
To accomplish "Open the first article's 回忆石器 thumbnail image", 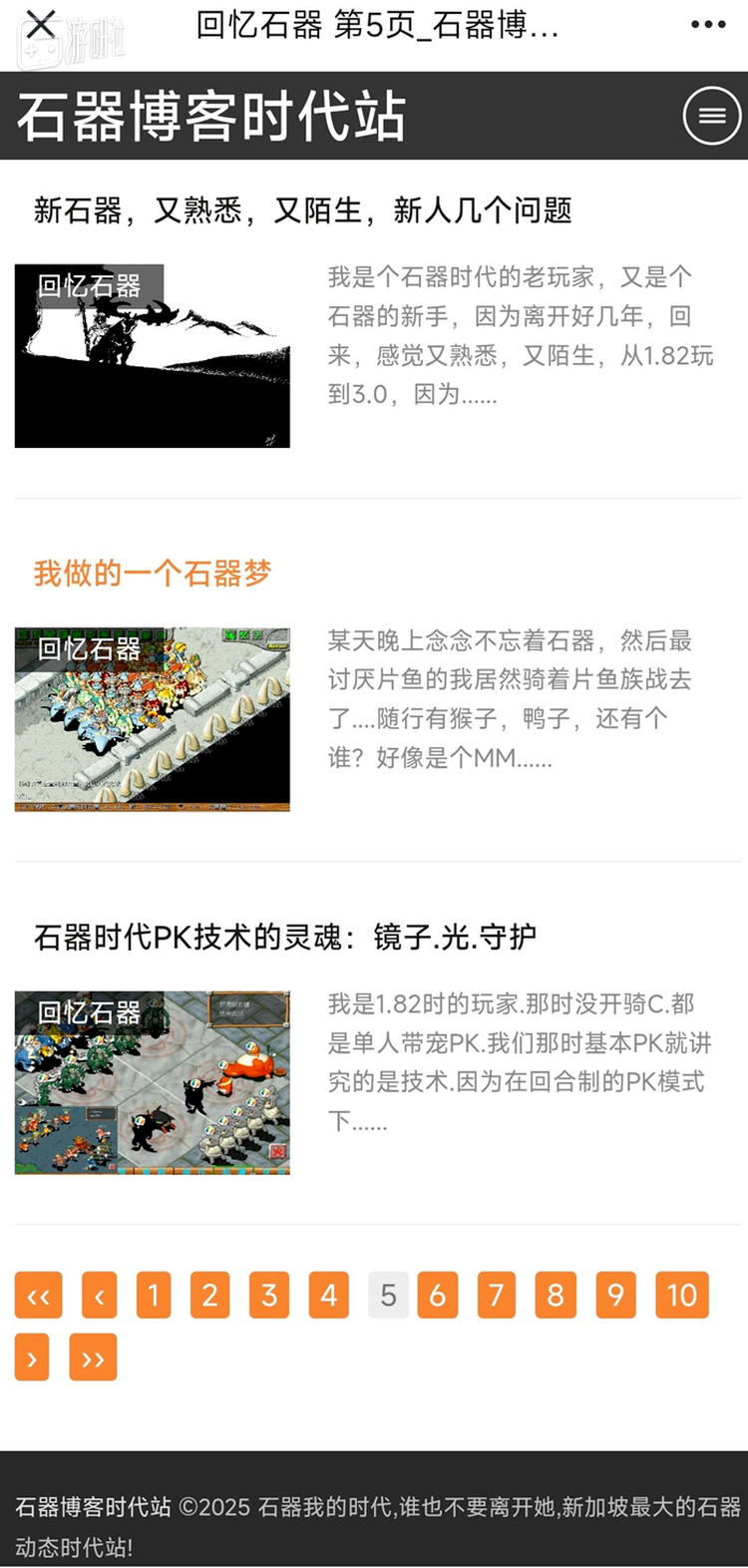I will [x=151, y=355].
